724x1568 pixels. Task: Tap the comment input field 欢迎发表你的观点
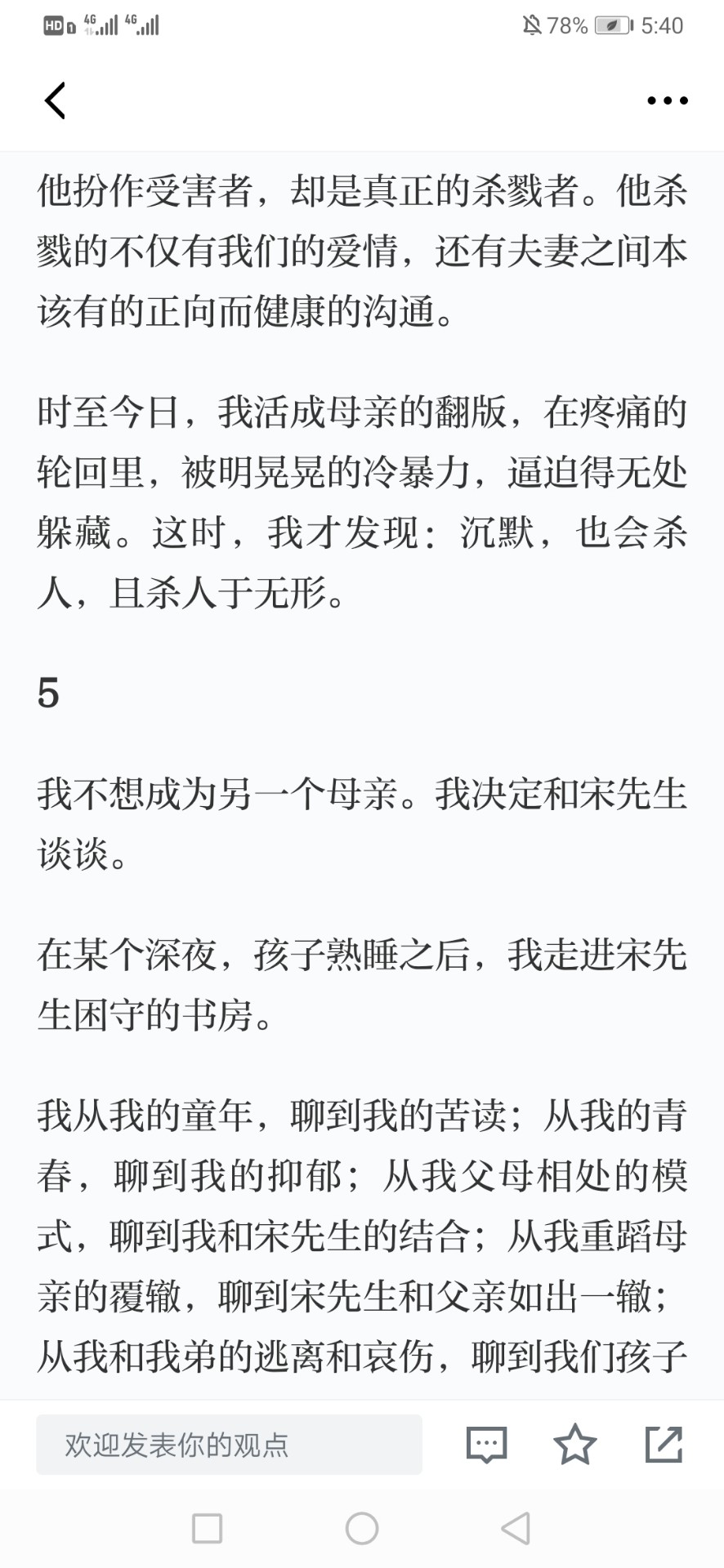coord(229,1445)
